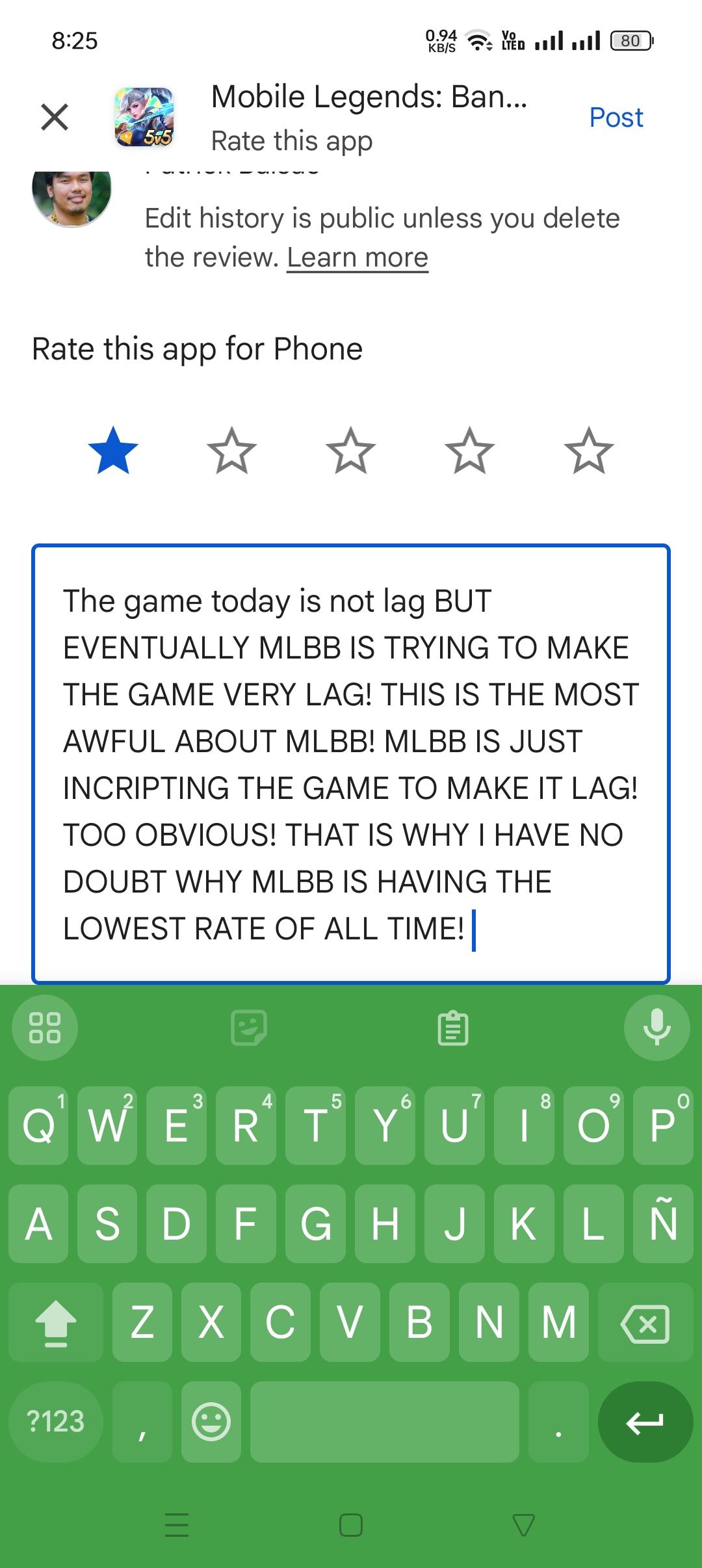Viewport: 702px width, 1568px height.
Task: Toggle the shift key
Action: click(56, 1323)
